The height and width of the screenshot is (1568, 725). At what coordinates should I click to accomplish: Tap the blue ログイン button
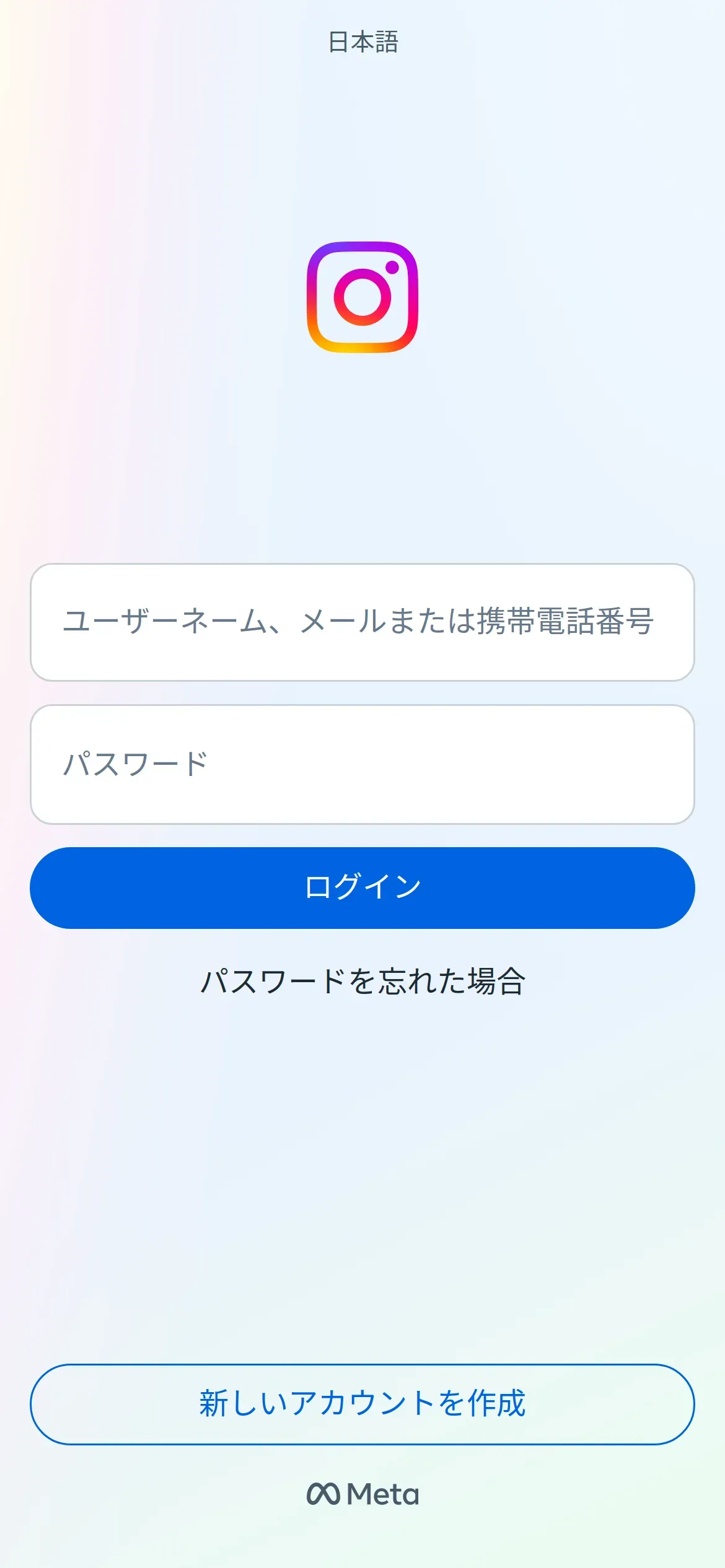click(362, 887)
